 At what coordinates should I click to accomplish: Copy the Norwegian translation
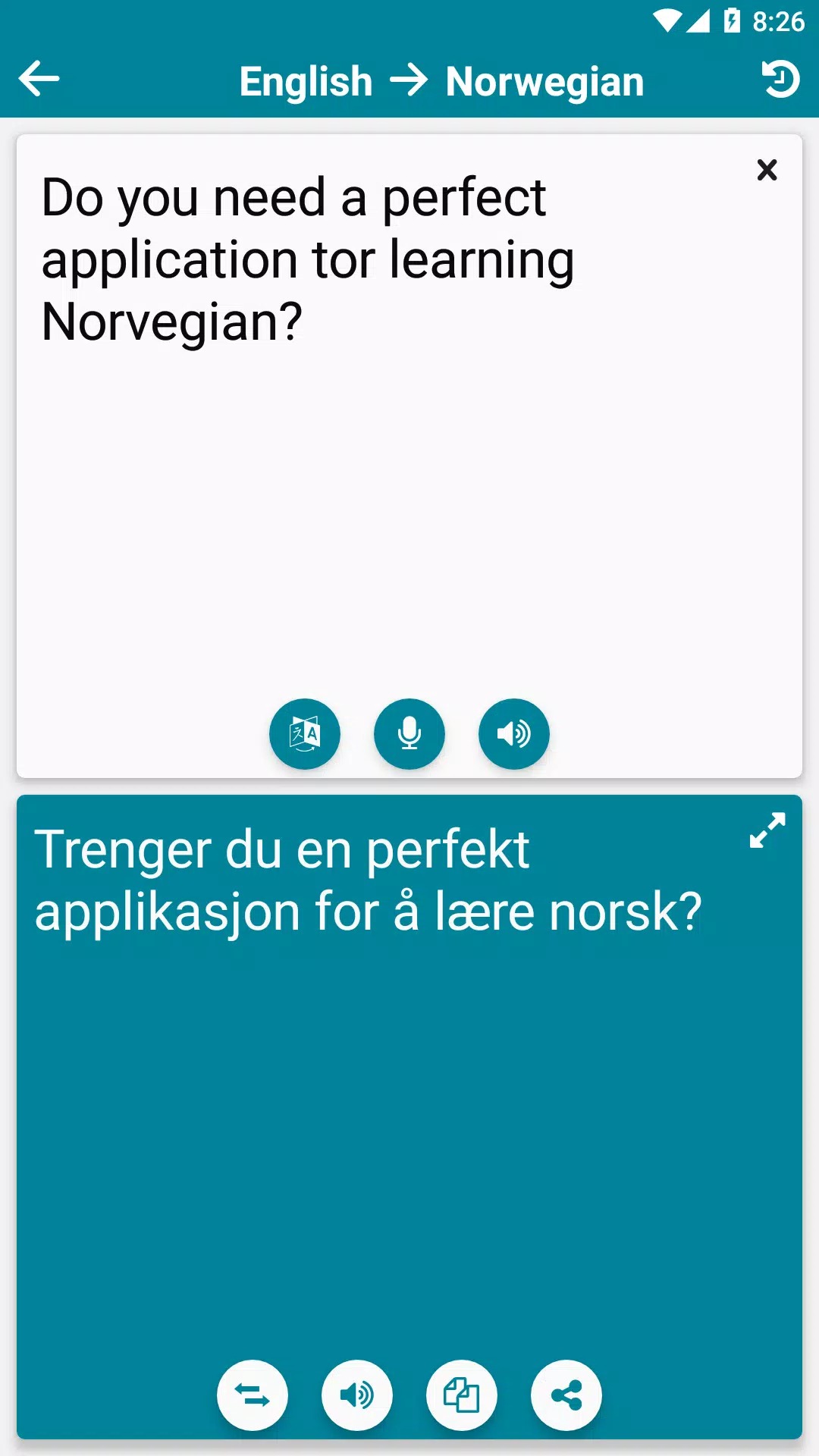click(x=462, y=1395)
